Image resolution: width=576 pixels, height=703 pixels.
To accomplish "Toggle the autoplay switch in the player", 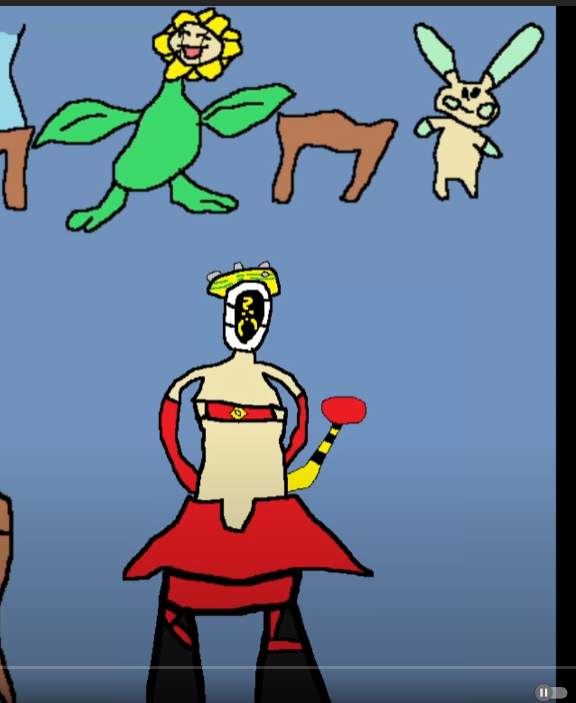I will [x=550, y=692].
